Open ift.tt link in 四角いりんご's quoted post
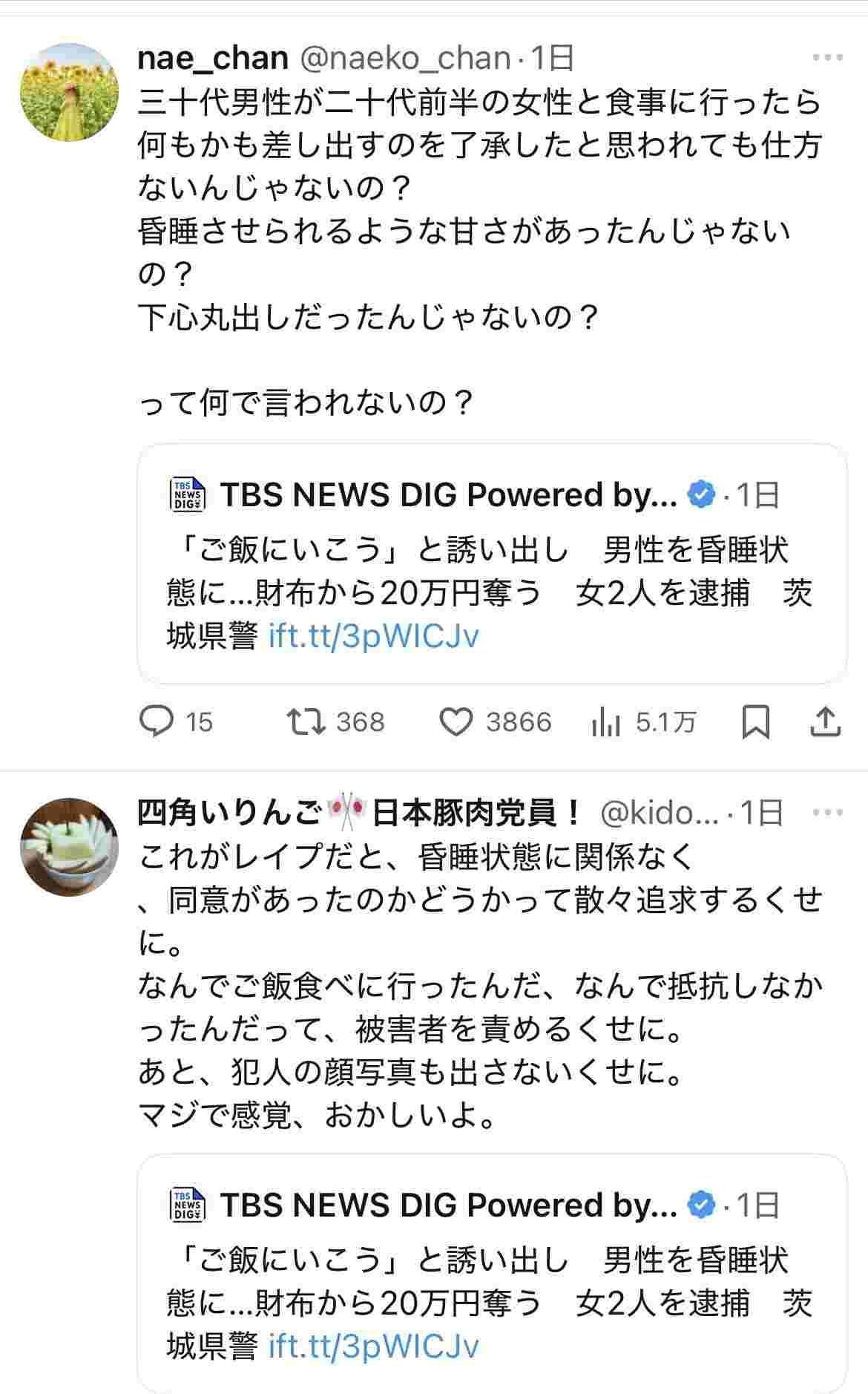 tap(373, 1346)
